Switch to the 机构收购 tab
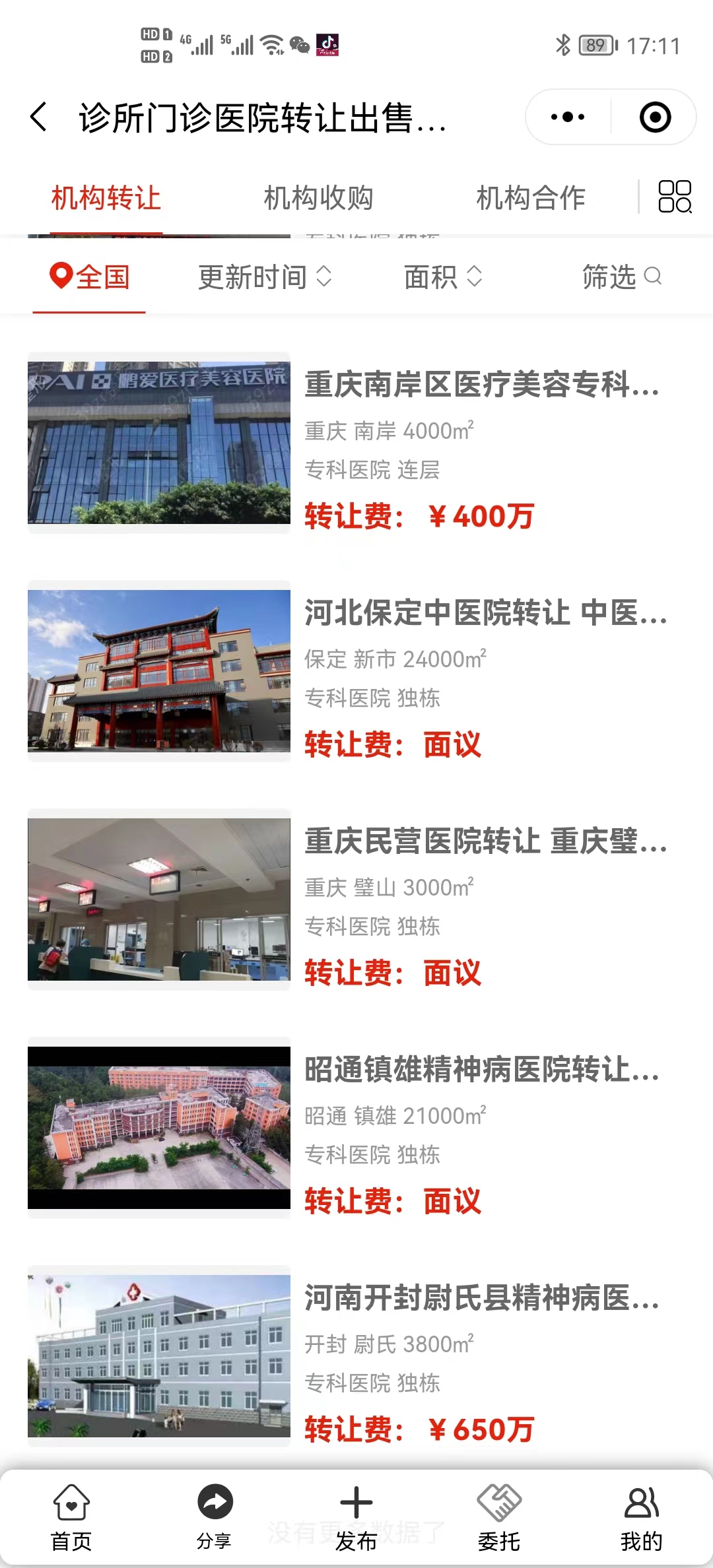Screen dimensions: 713x1568 (x=318, y=198)
